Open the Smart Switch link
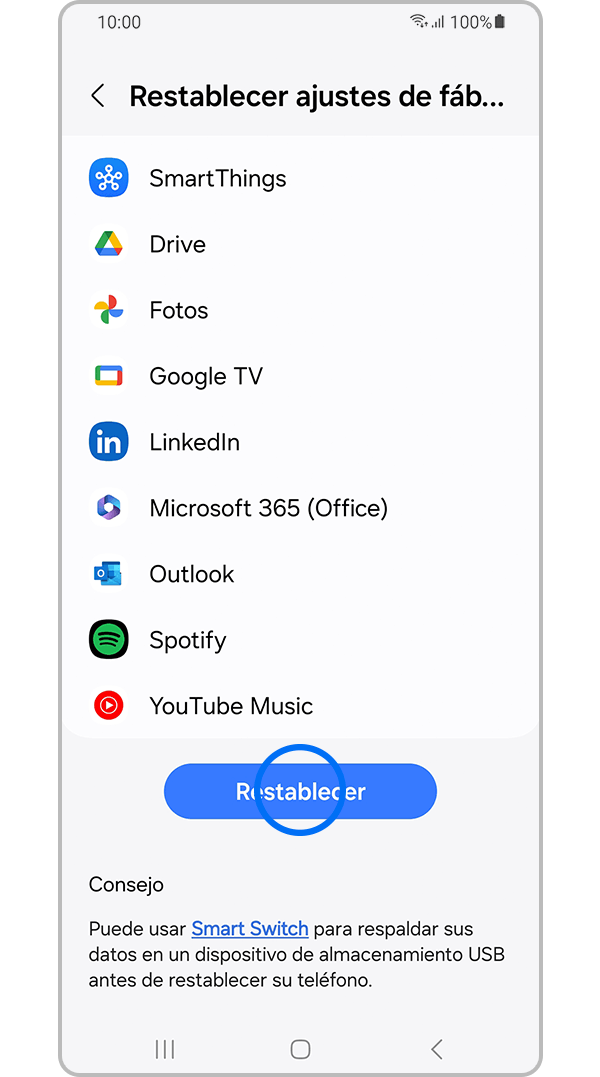This screenshot has height=1077, width=600. point(249,929)
